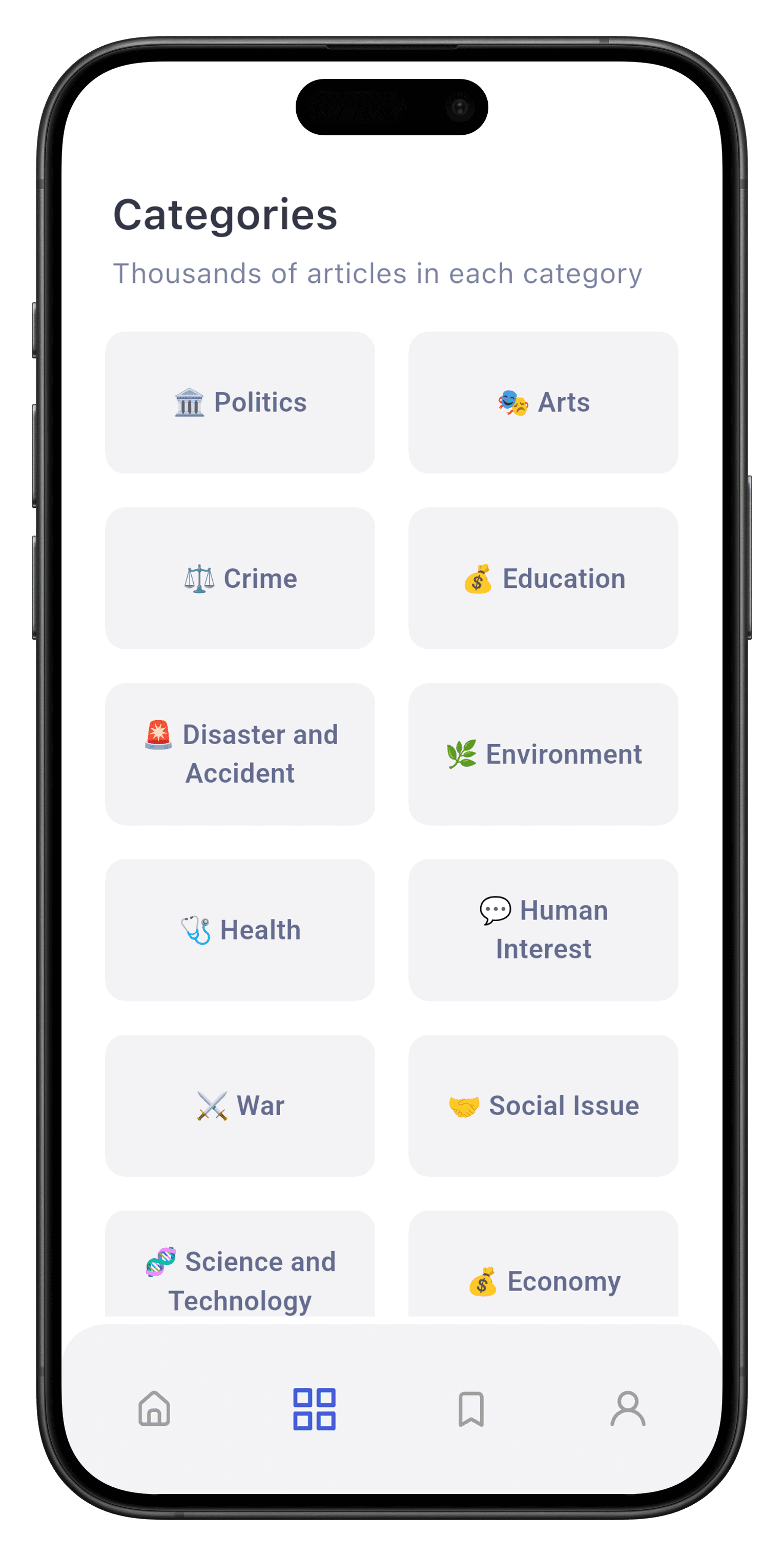Image resolution: width=784 pixels, height=1556 pixels.
Task: Open the Arts category
Action: coord(543,401)
